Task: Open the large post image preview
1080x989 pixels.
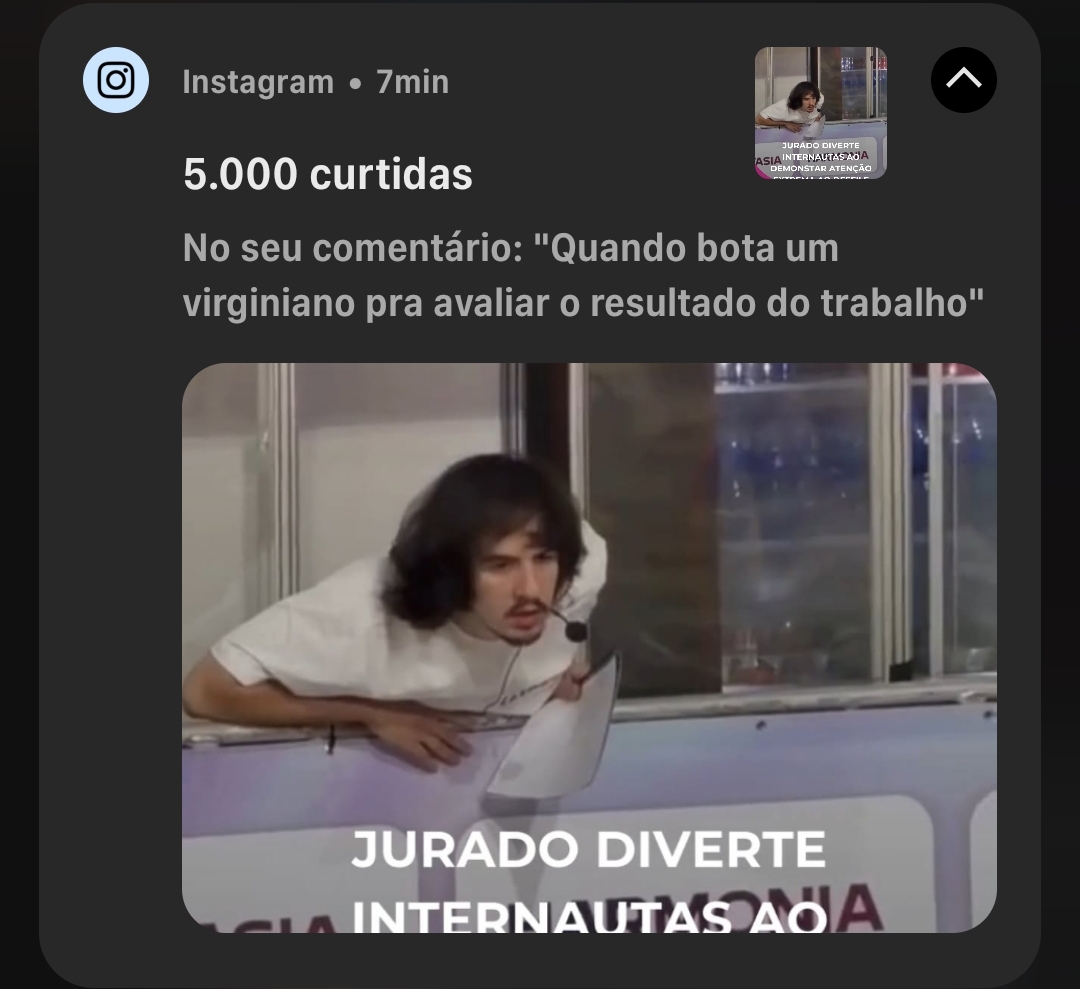Action: click(x=589, y=647)
